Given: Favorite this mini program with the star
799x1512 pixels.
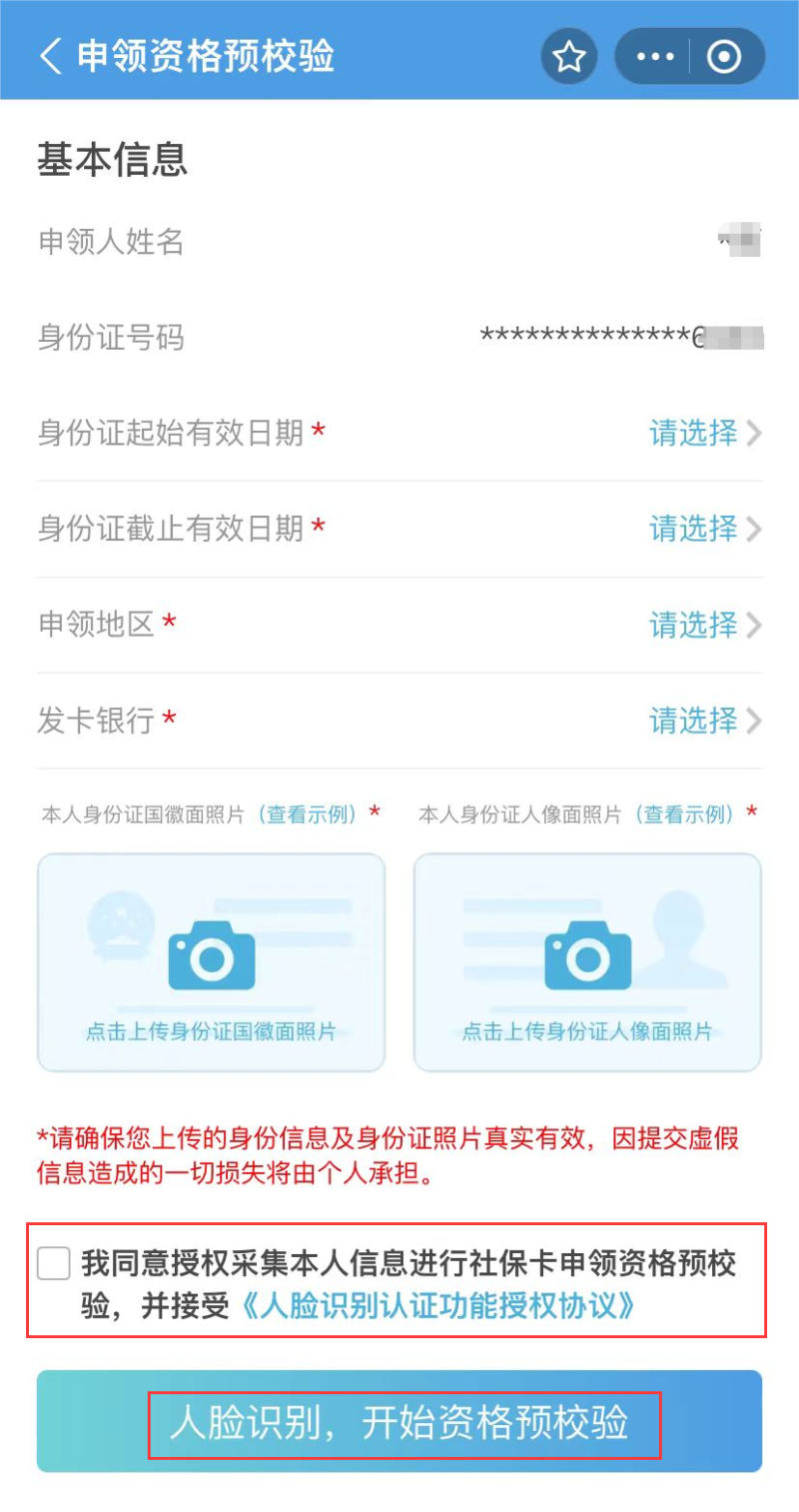Looking at the screenshot, I should pos(569,57).
